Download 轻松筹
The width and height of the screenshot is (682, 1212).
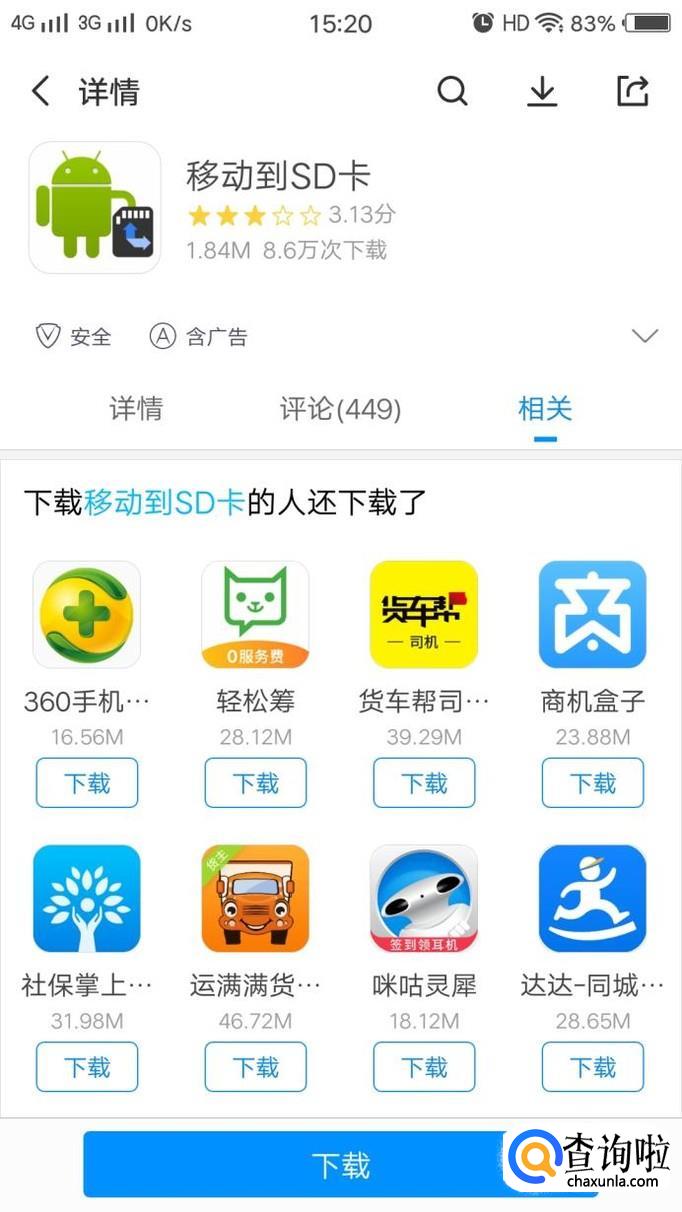pos(256,783)
